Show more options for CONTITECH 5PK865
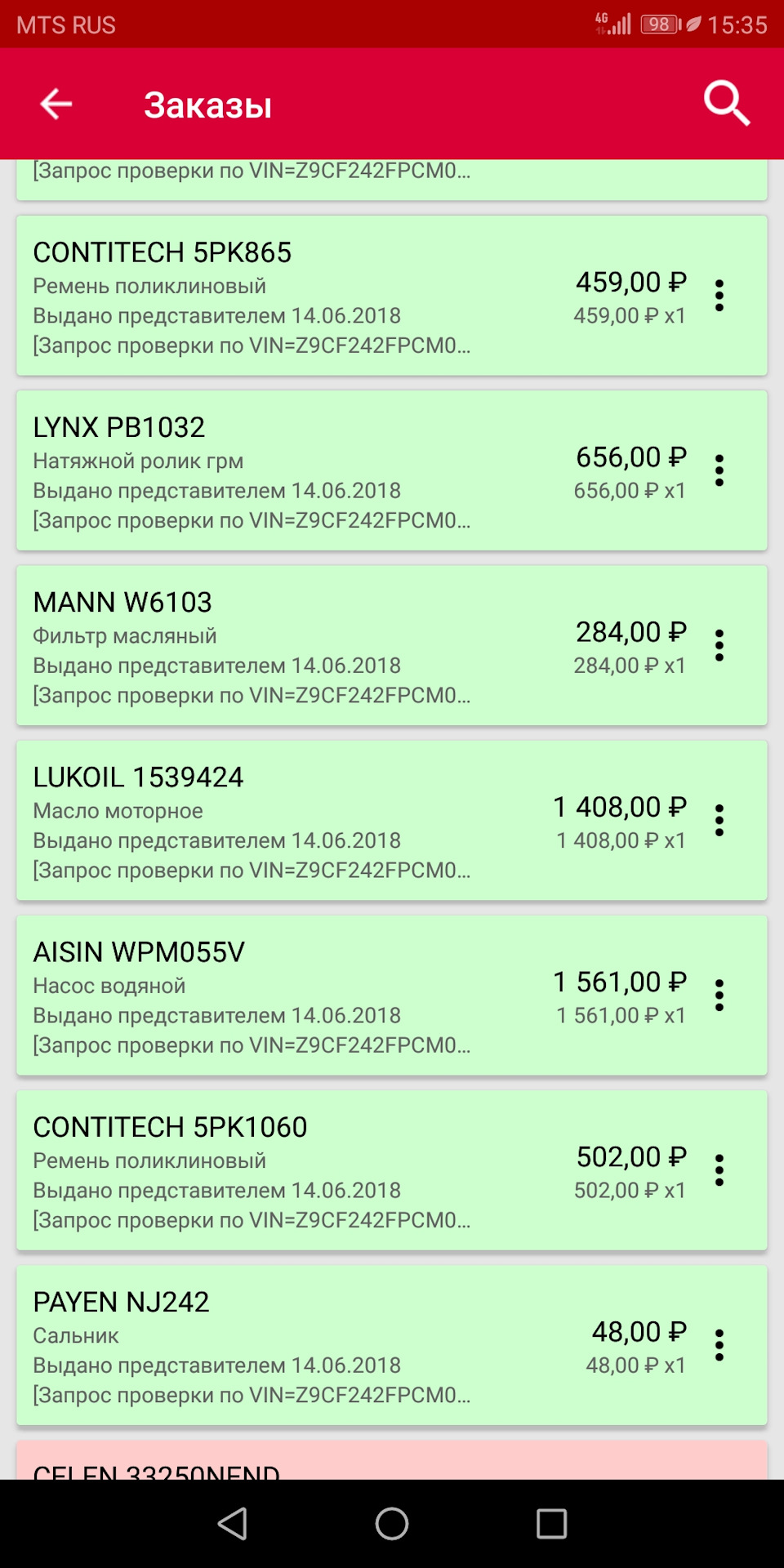The image size is (784, 1568). tap(719, 296)
